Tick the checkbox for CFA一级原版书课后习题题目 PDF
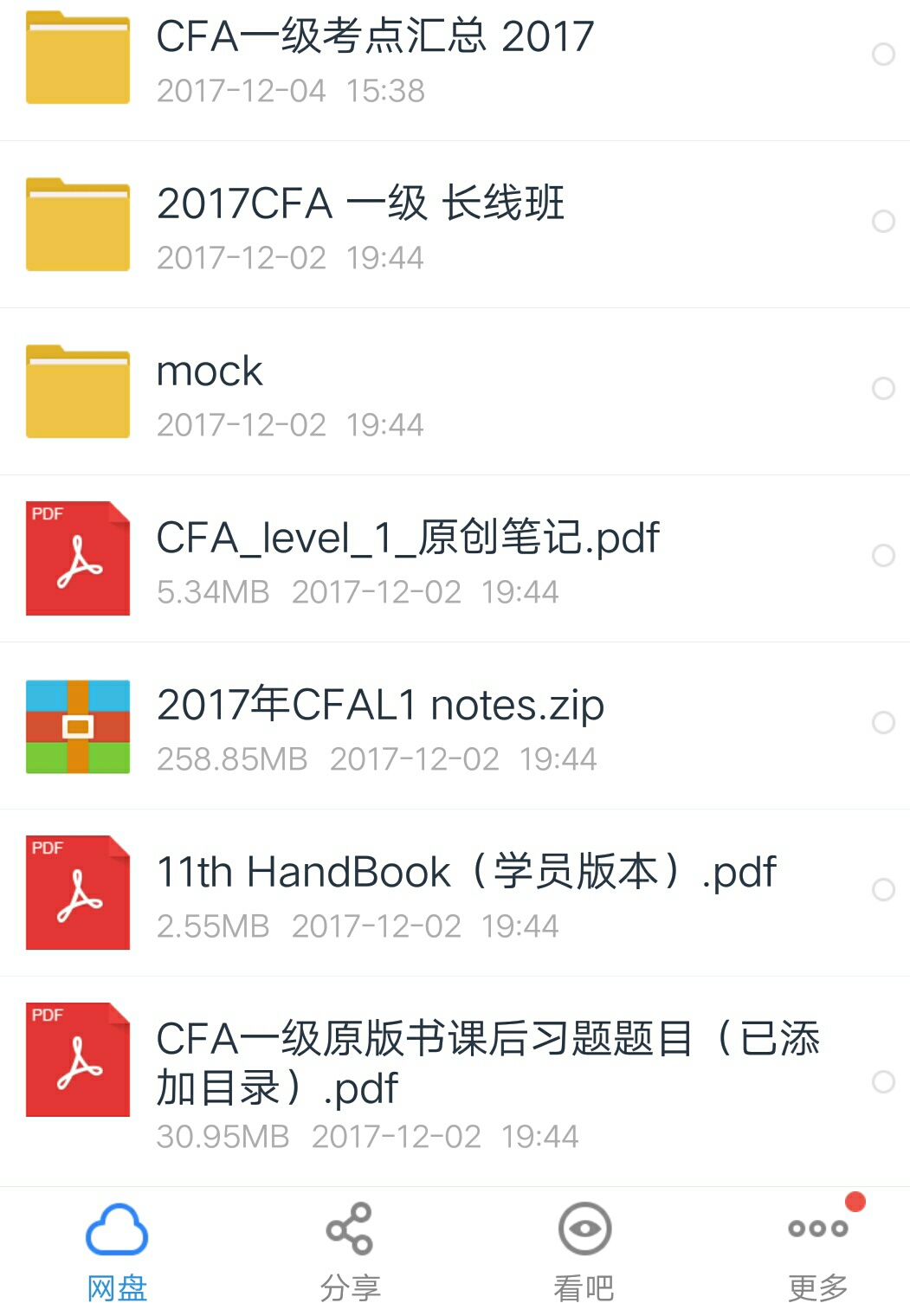Viewport: 910px width, 1316px height. (x=883, y=1081)
